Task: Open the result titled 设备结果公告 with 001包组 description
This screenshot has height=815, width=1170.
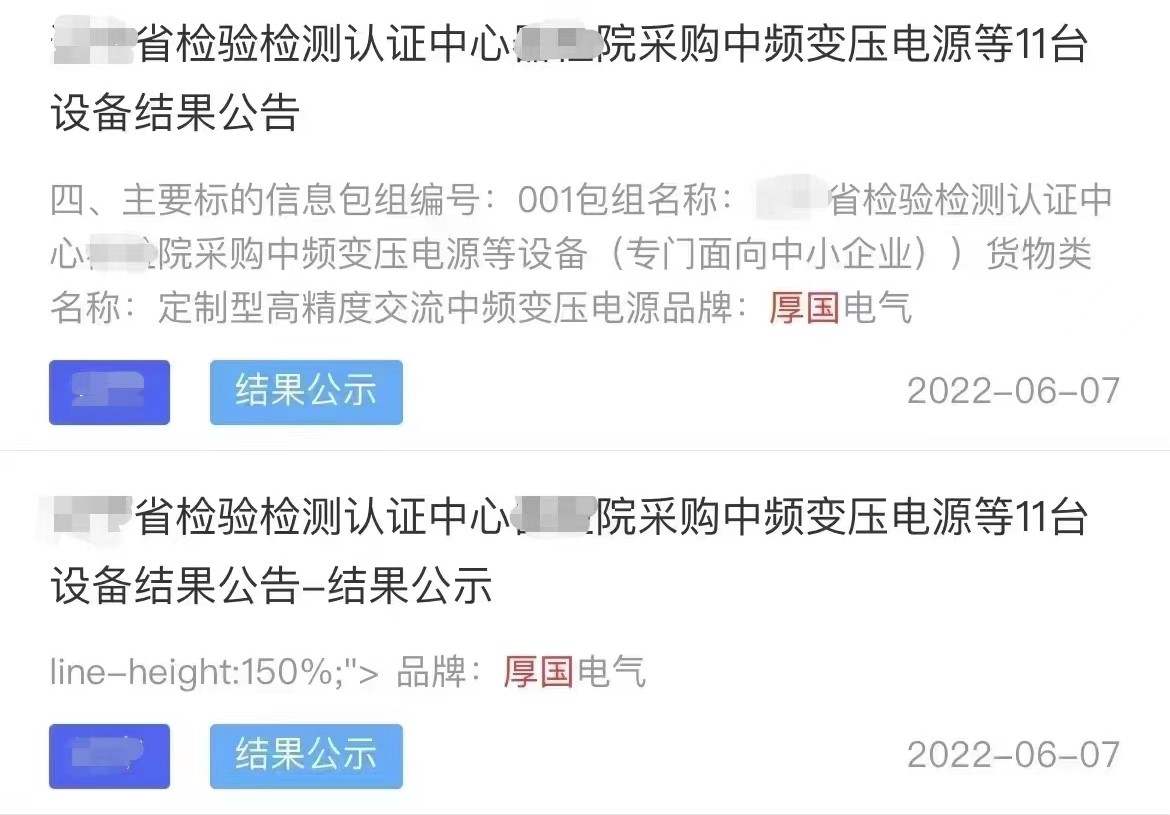Action: [x=570, y=80]
